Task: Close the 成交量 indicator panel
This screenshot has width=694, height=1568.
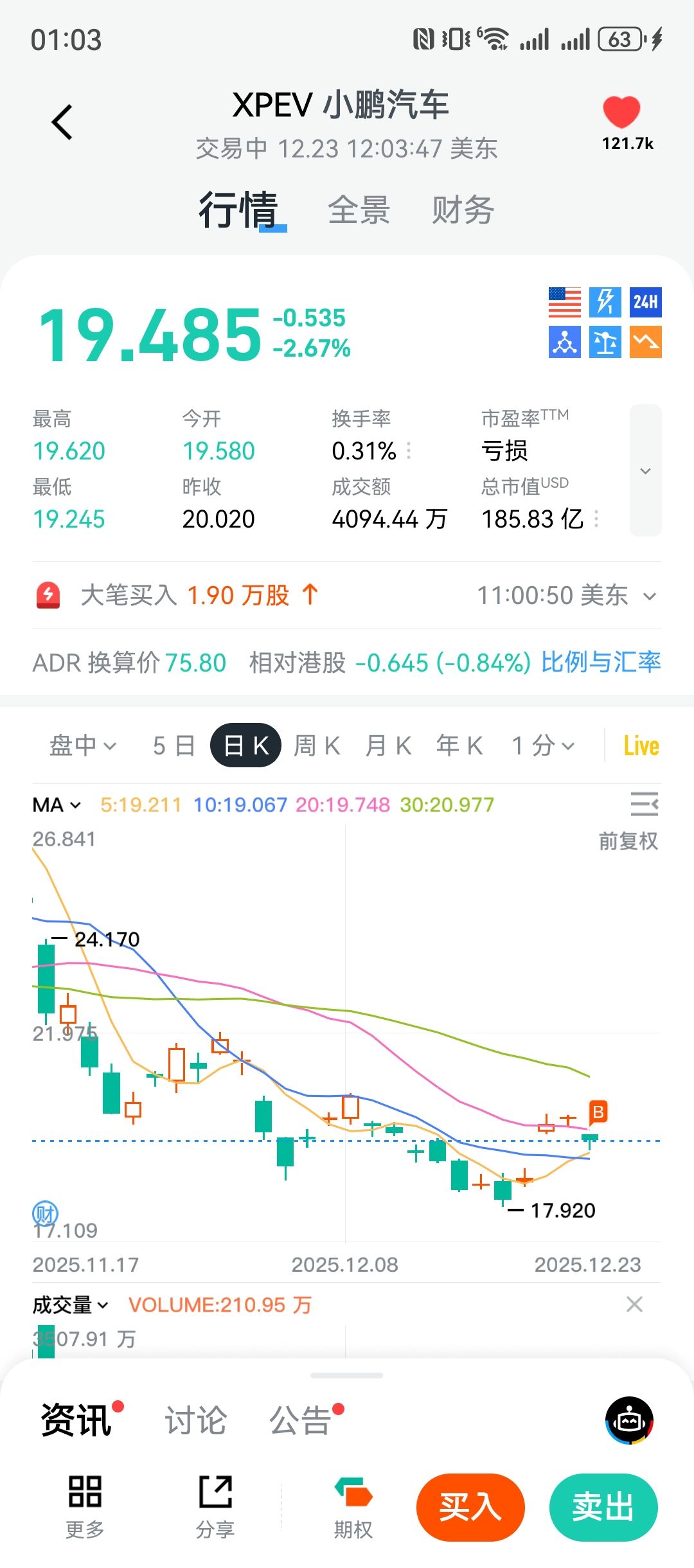Action: (634, 1304)
